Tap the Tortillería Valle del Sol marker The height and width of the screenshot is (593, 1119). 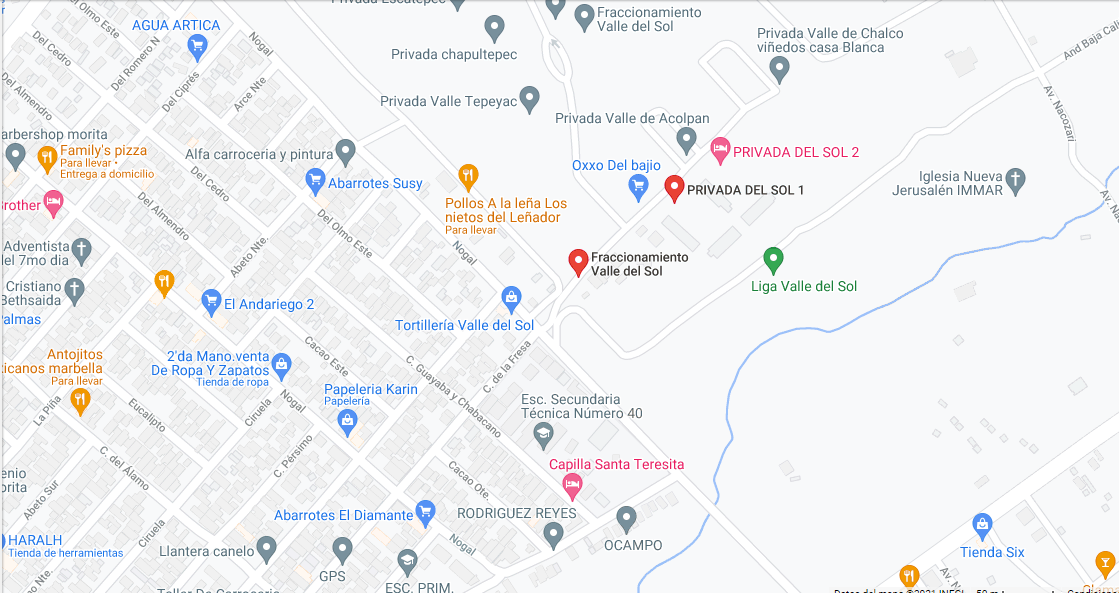click(x=511, y=298)
